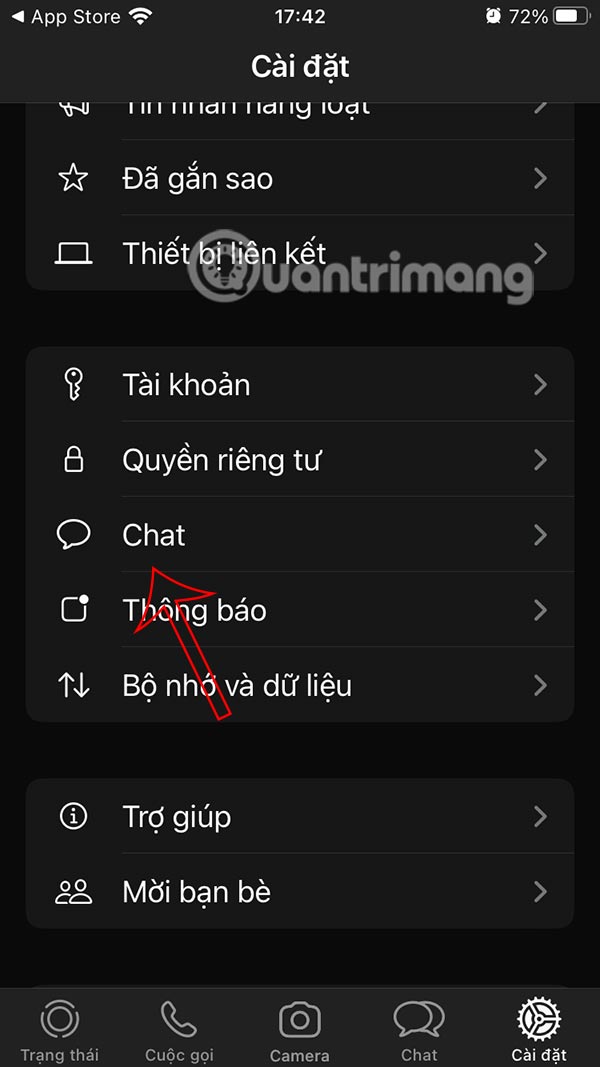Open the Camera tab
The image size is (600, 1067).
click(299, 1032)
